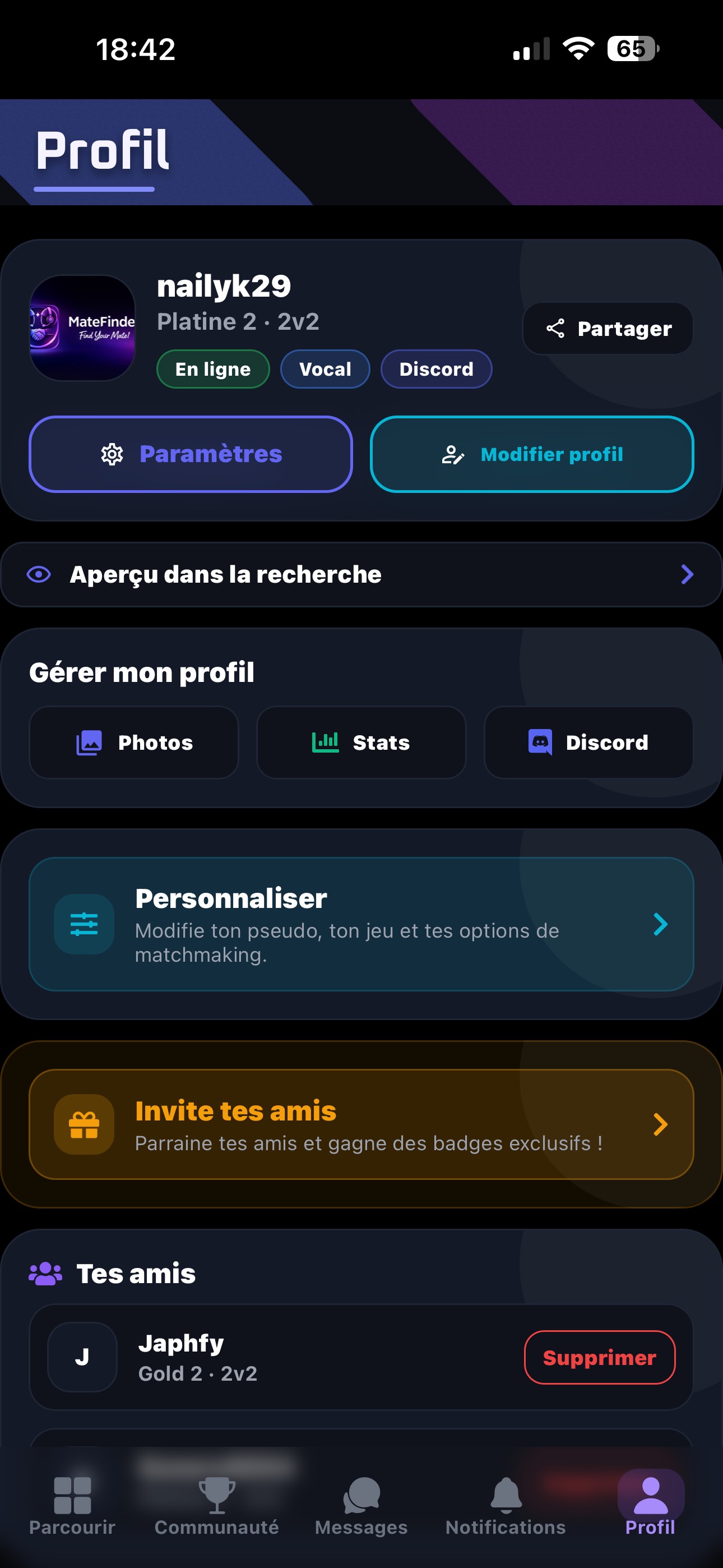Click the Modifier profil button
The image size is (723, 1568).
pos(532,454)
